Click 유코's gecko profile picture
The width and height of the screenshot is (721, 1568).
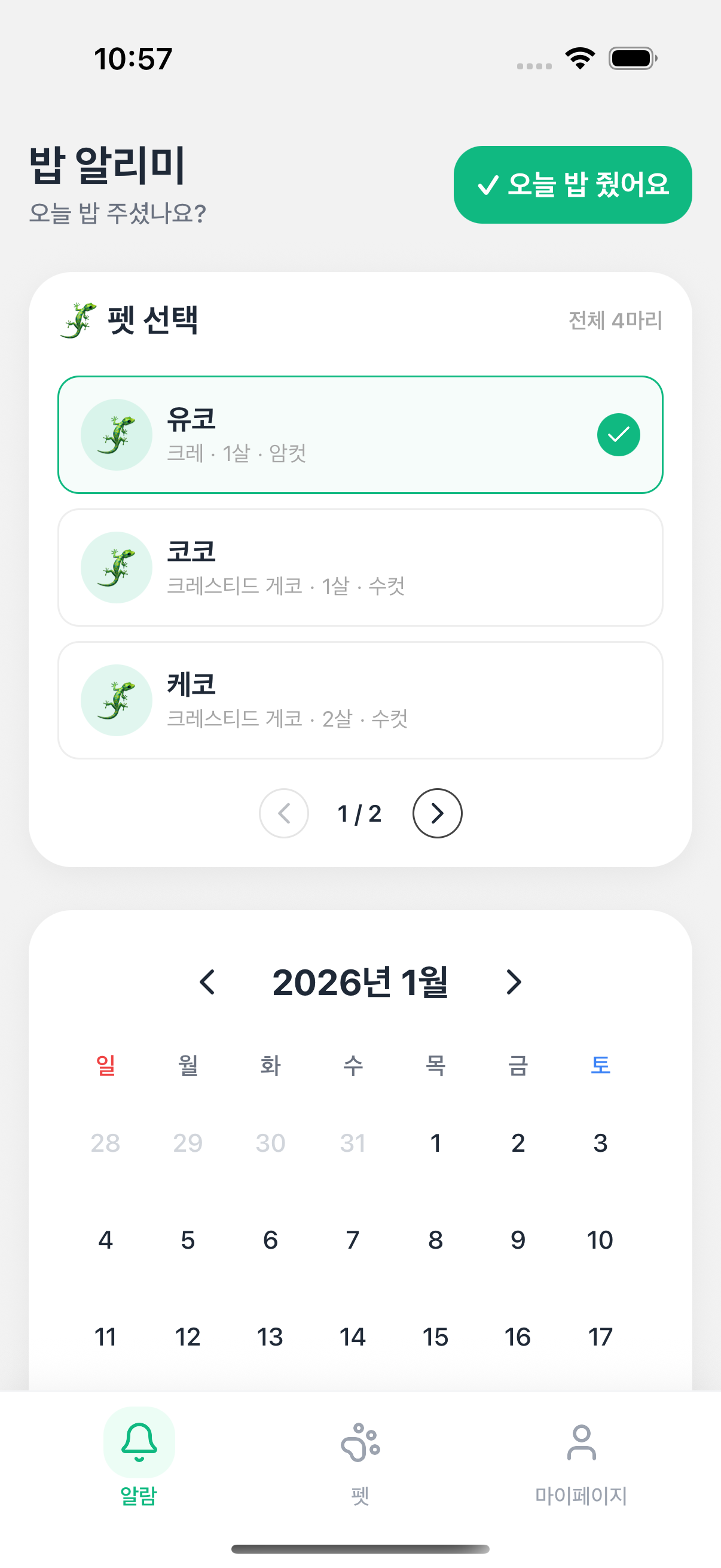click(116, 435)
